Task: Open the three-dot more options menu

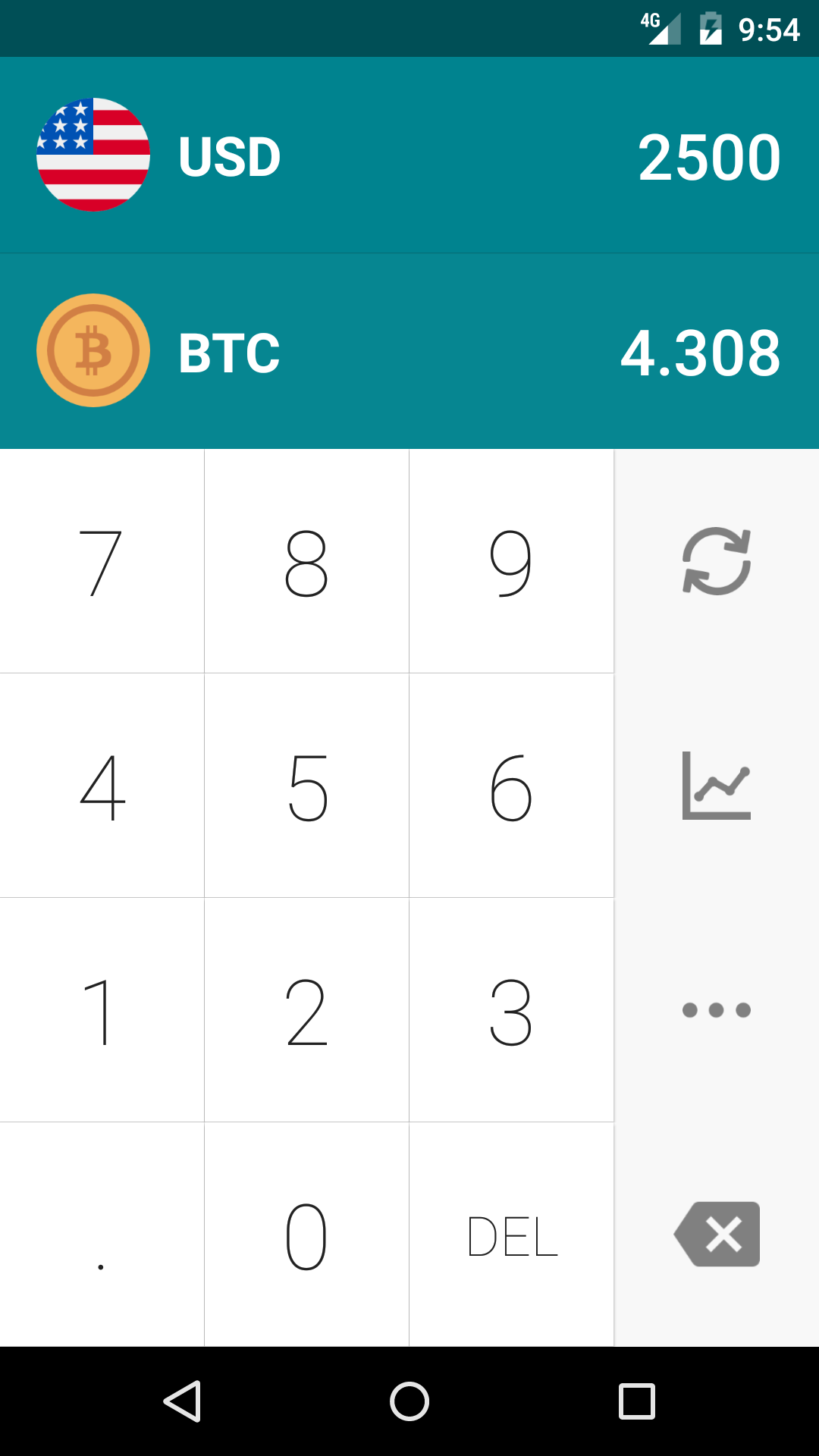Action: [x=717, y=1010]
